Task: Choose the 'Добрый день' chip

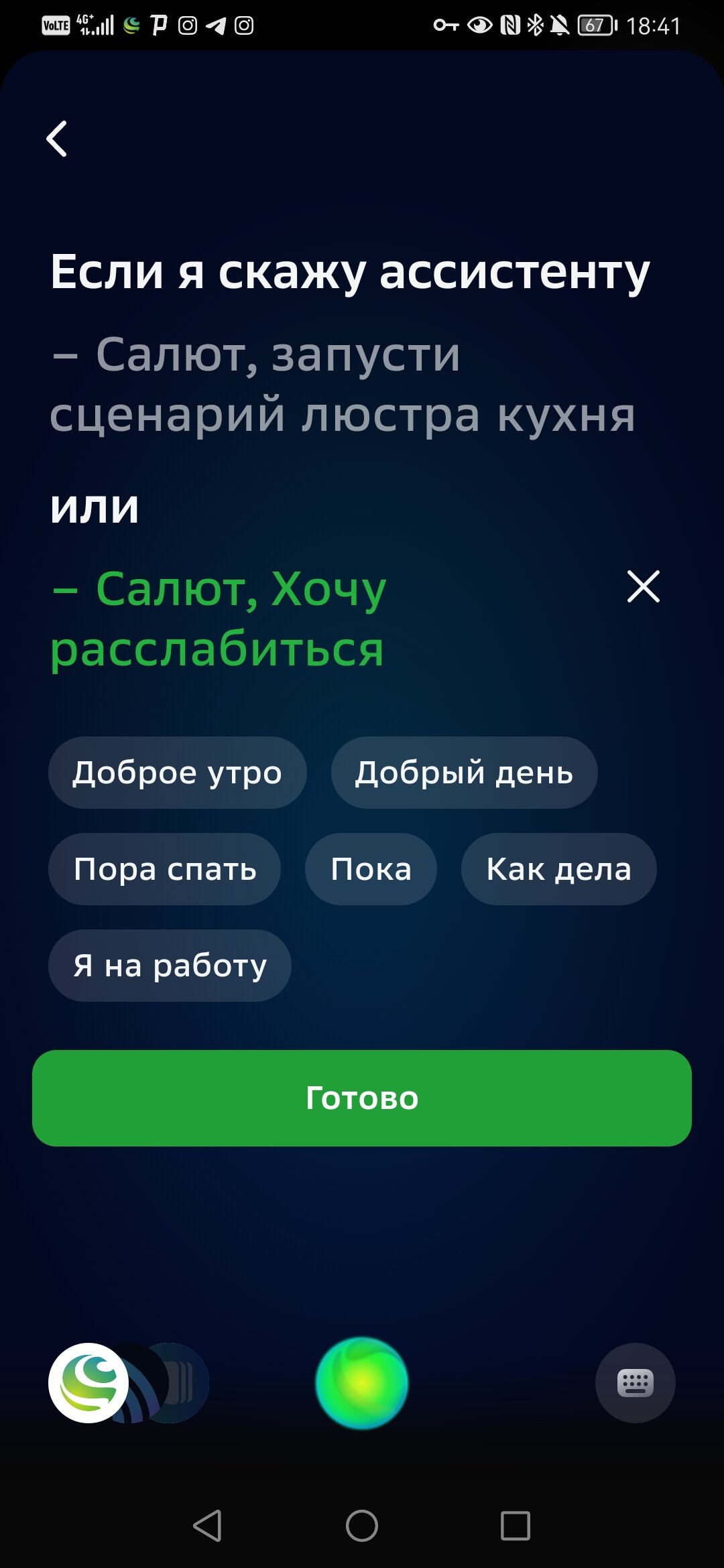Action: [464, 773]
